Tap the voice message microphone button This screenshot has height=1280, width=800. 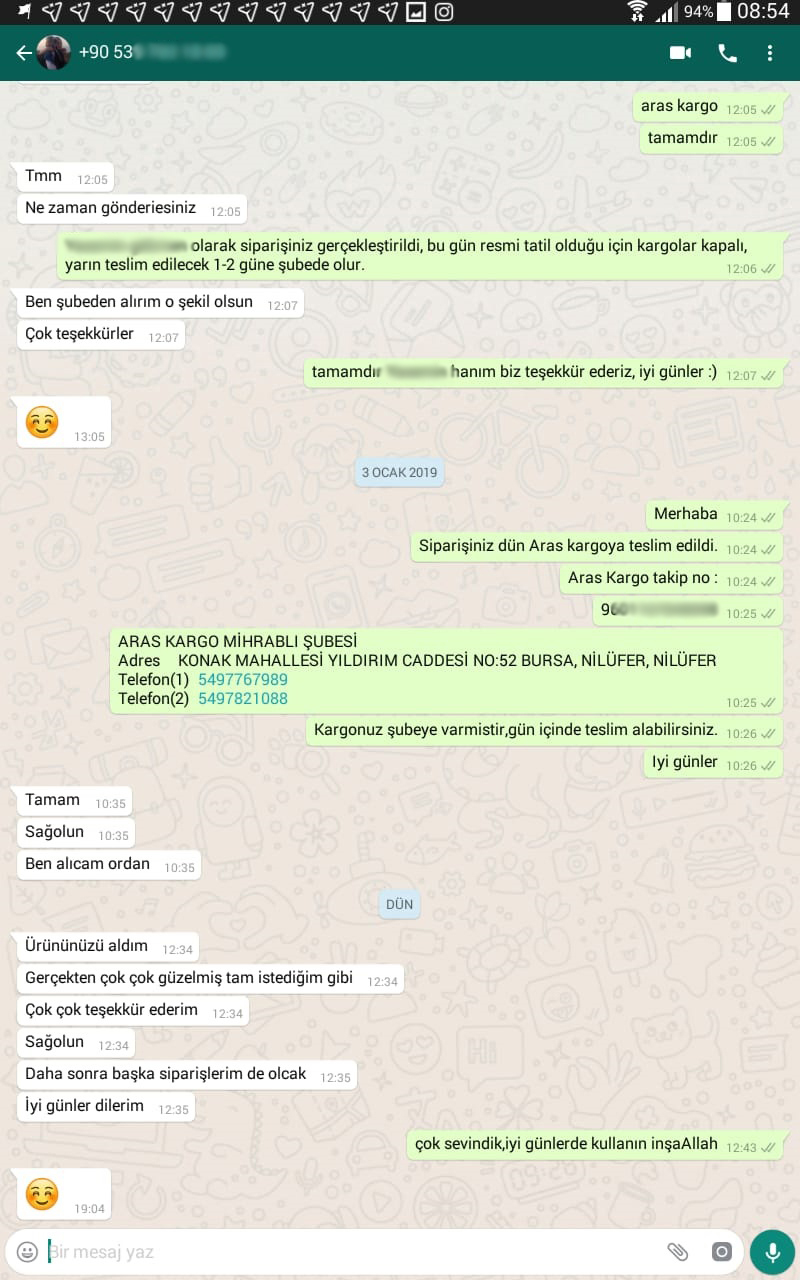click(772, 1251)
